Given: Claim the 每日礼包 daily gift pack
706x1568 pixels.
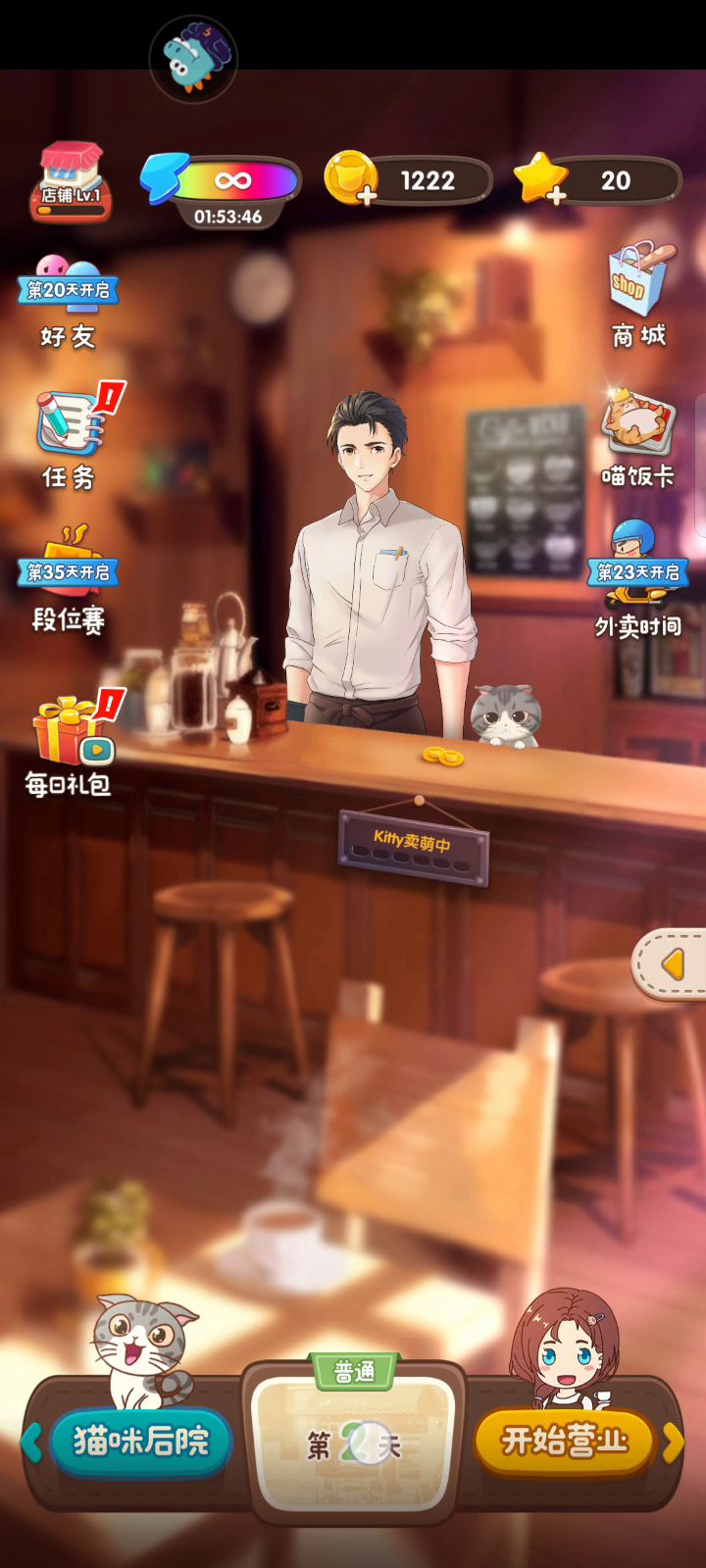Looking at the screenshot, I should coord(68,742).
